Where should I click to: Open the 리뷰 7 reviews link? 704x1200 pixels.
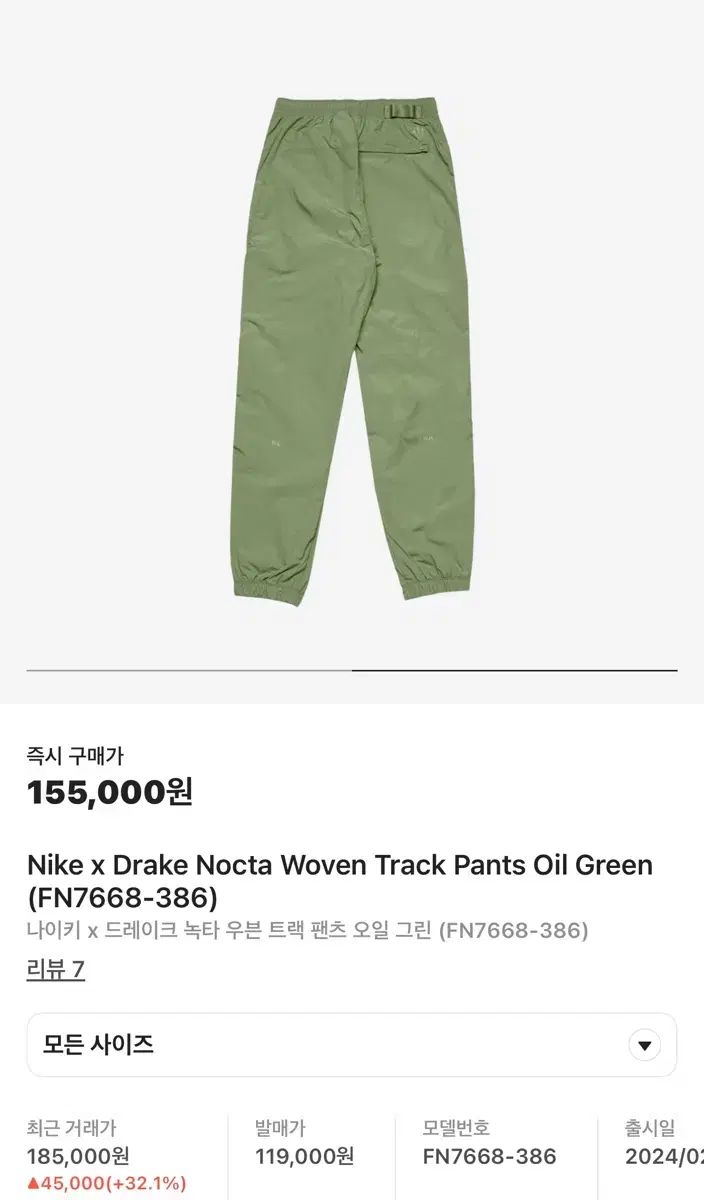point(56,969)
